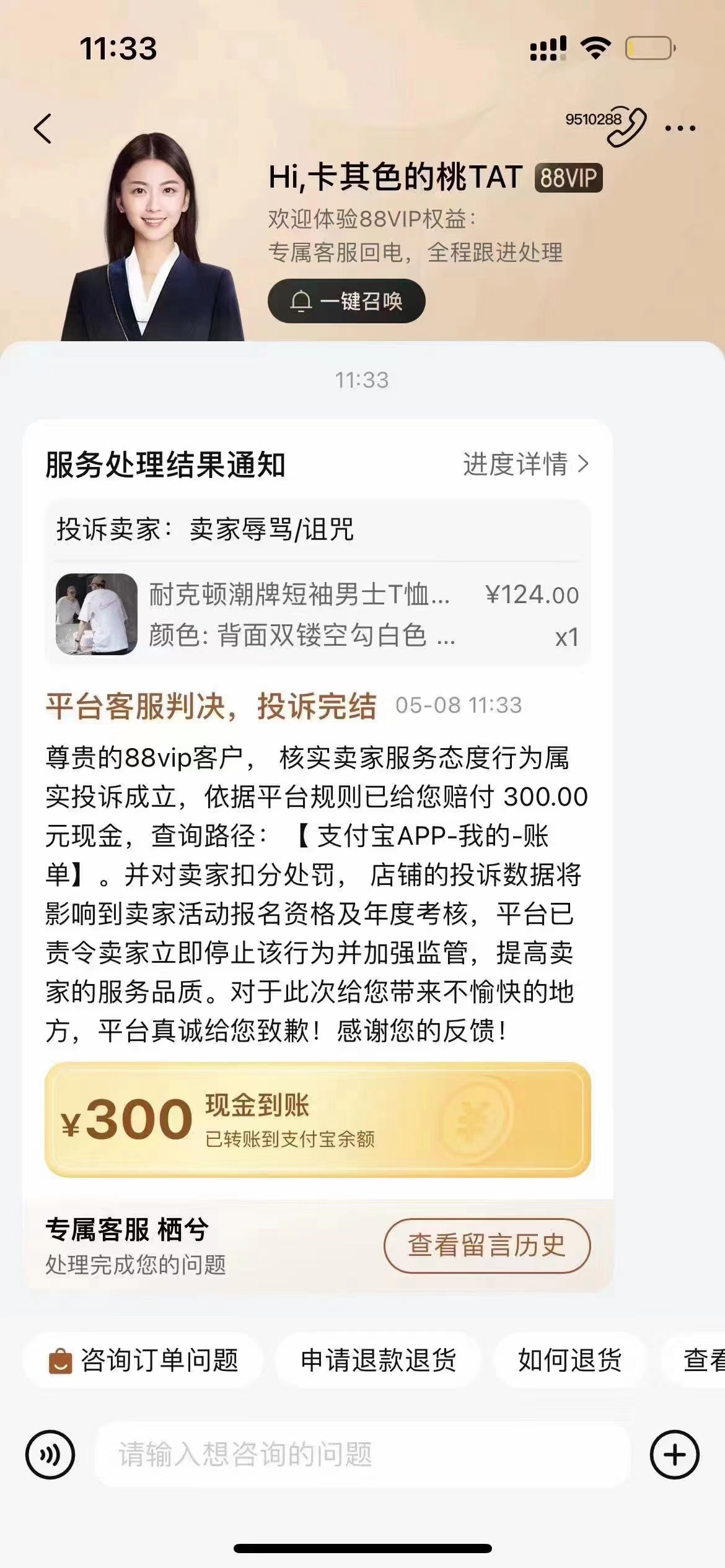This screenshot has width=725, height=1568.
Task: Switch to voice input
Action: coord(50,1455)
